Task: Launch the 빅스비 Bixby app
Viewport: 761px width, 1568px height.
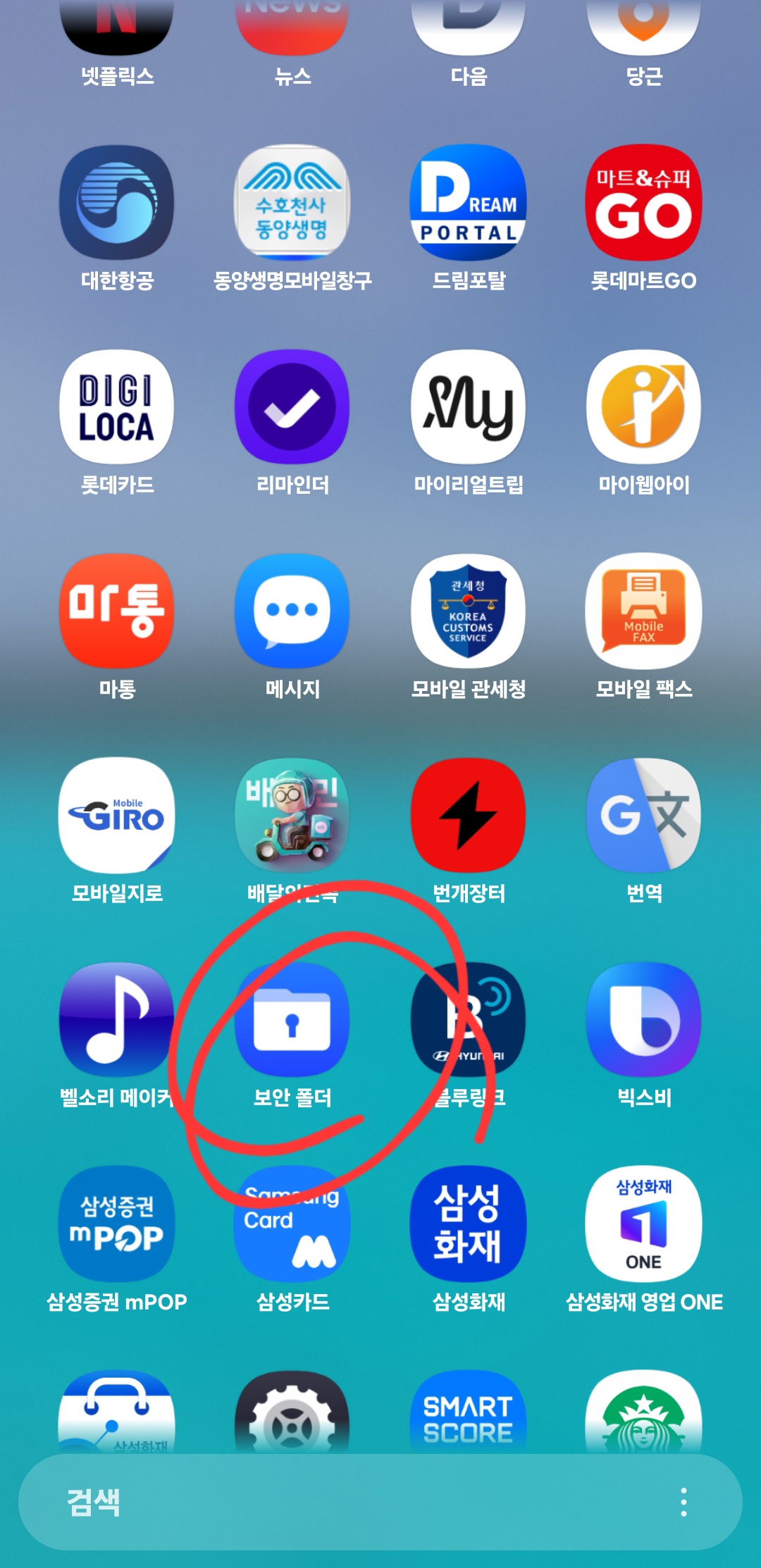Action: 643,1020
